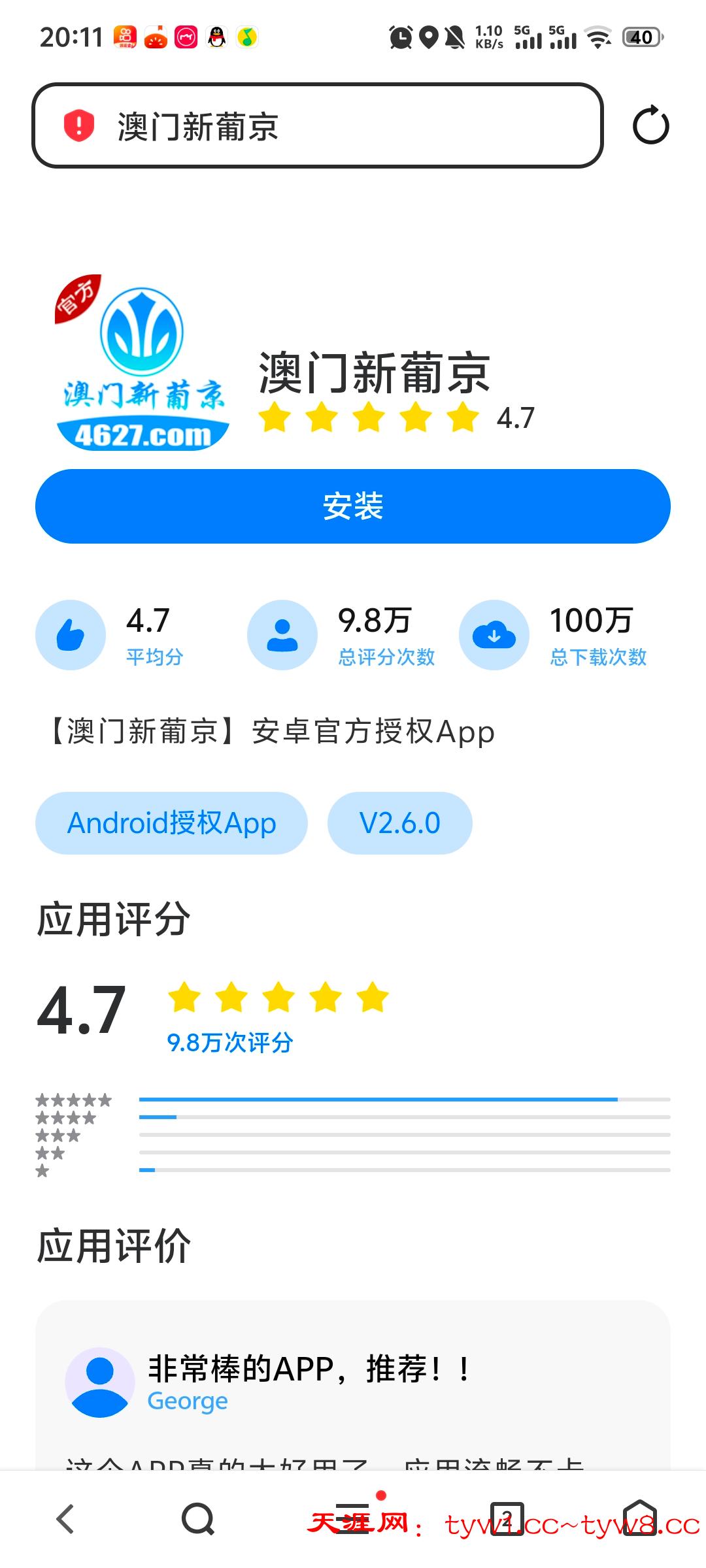Tap the V2.6.0 version tag

401,823
